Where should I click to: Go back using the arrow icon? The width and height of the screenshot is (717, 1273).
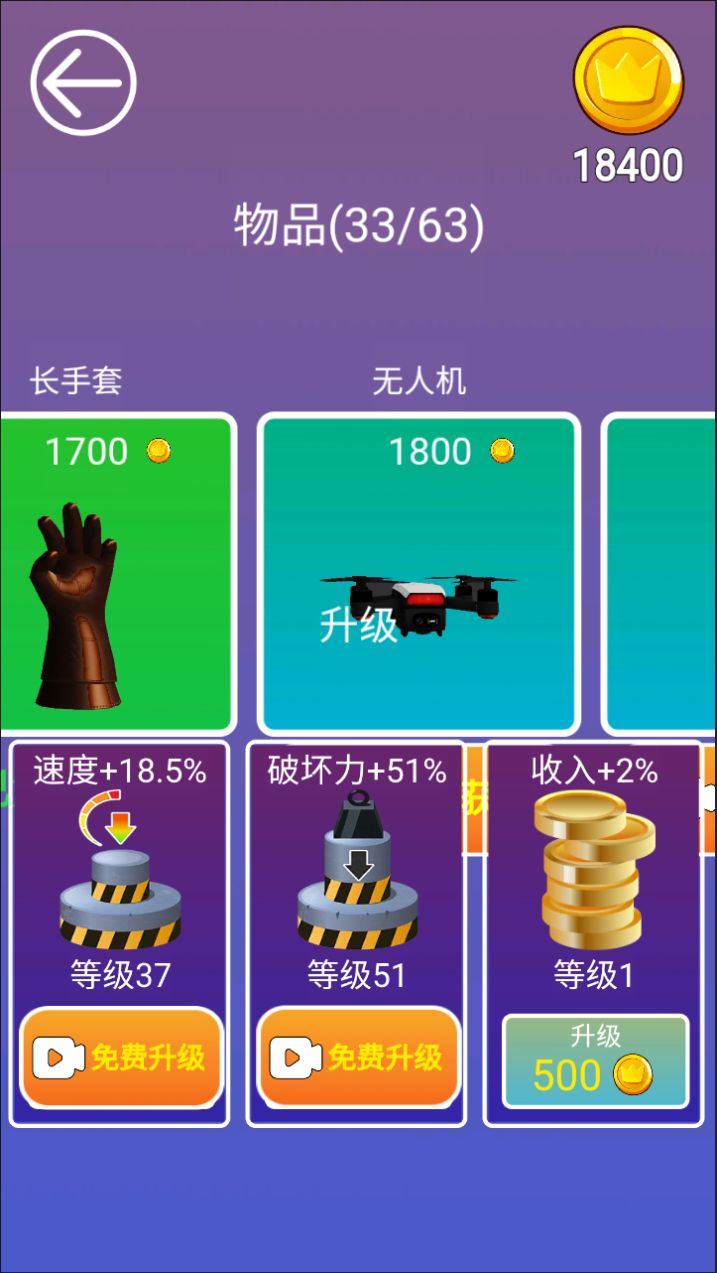pos(83,83)
